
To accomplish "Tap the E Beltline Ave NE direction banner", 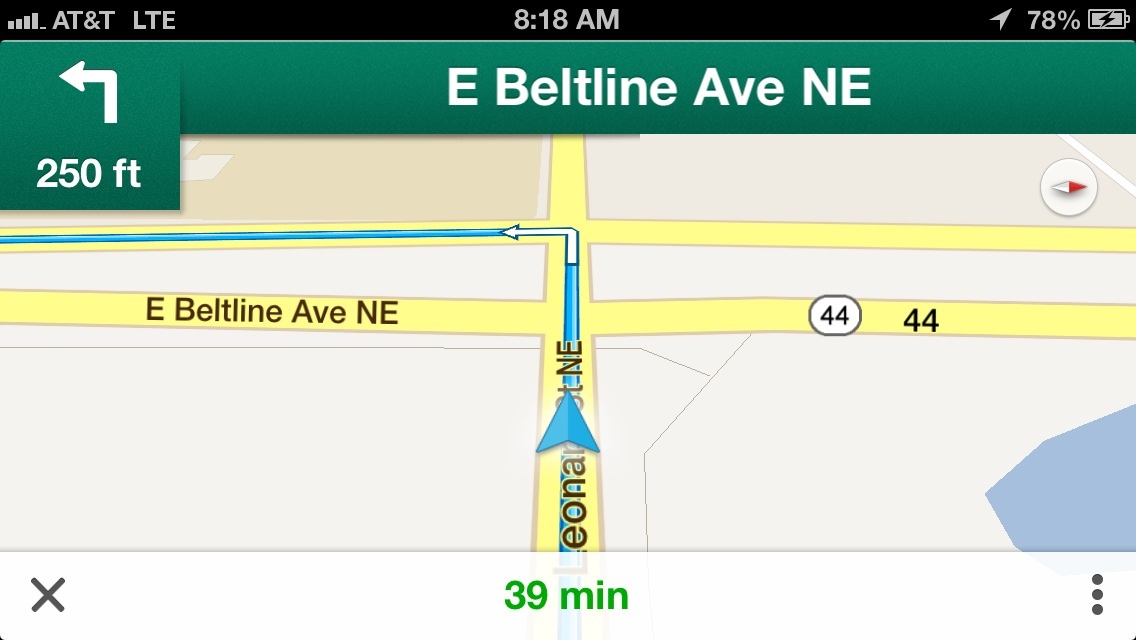I will pyautogui.click(x=658, y=88).
